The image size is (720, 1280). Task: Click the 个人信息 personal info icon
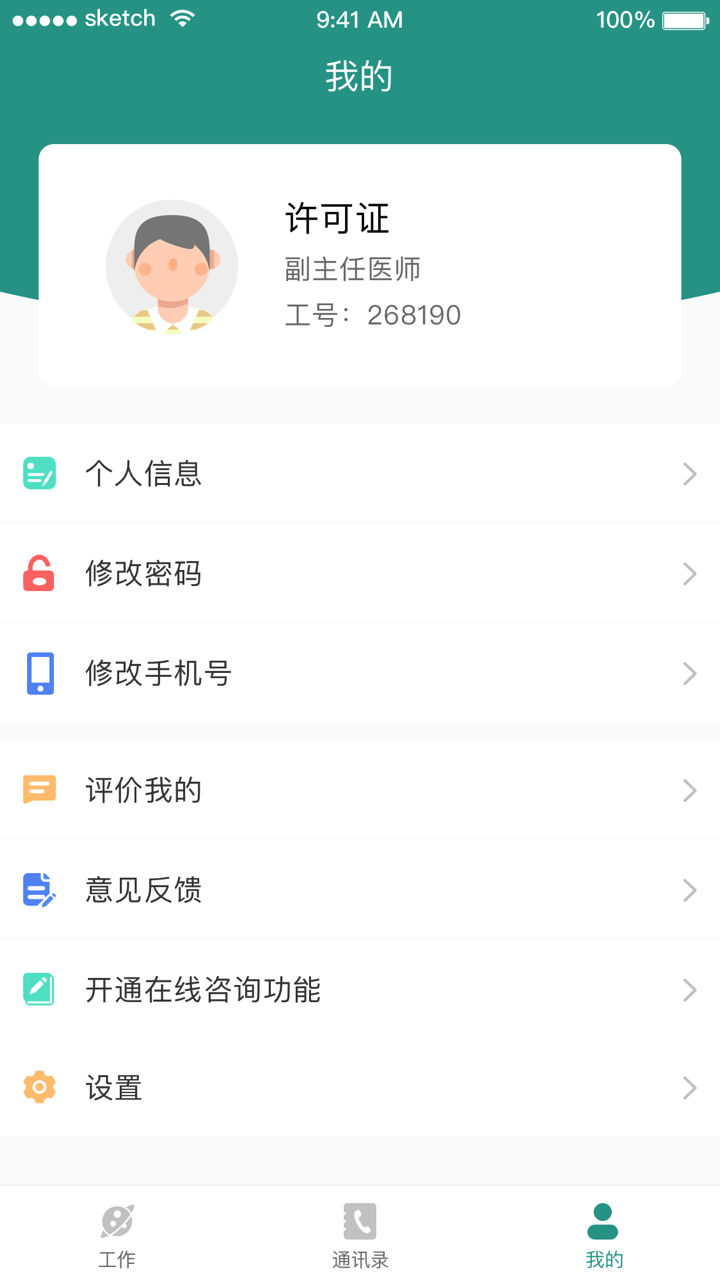[x=40, y=474]
